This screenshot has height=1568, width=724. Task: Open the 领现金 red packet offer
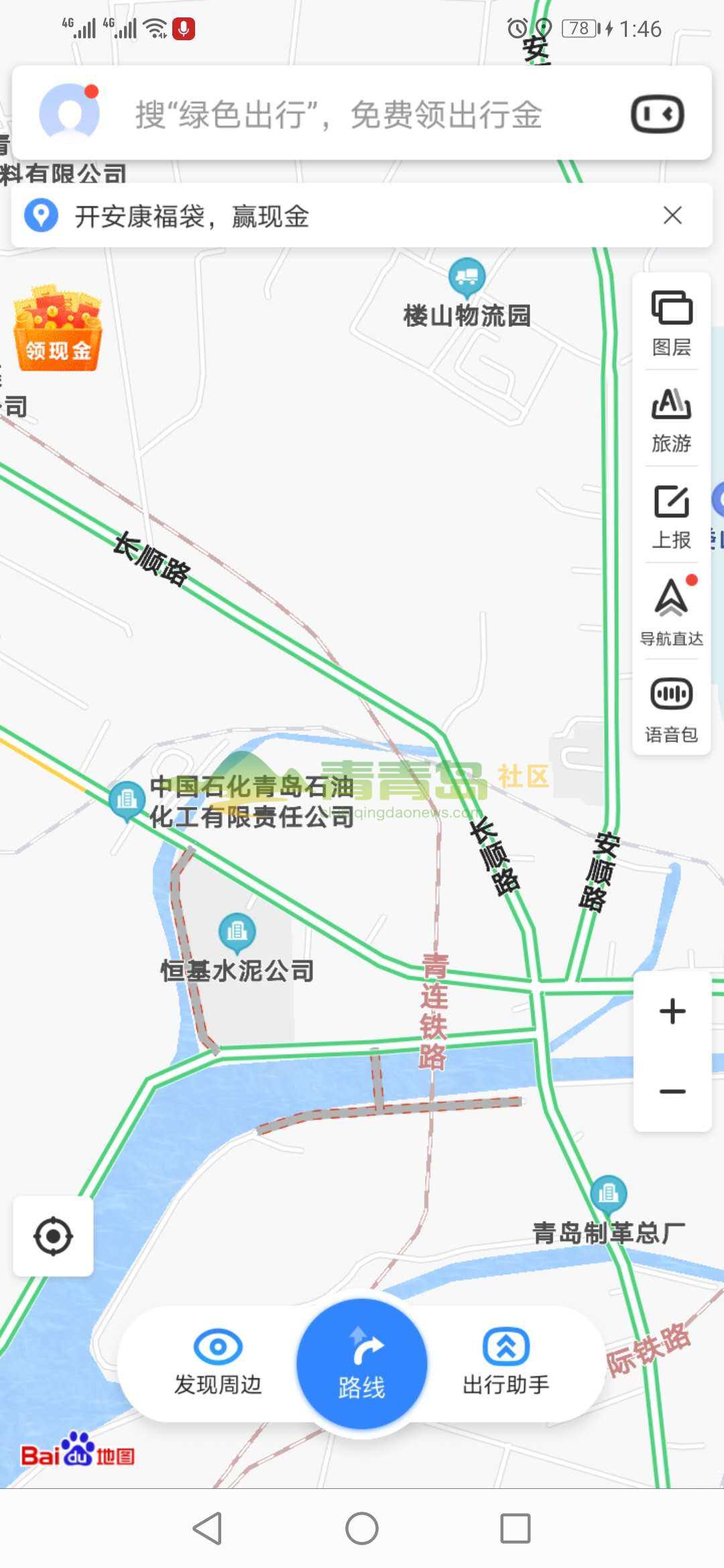pos(58,329)
